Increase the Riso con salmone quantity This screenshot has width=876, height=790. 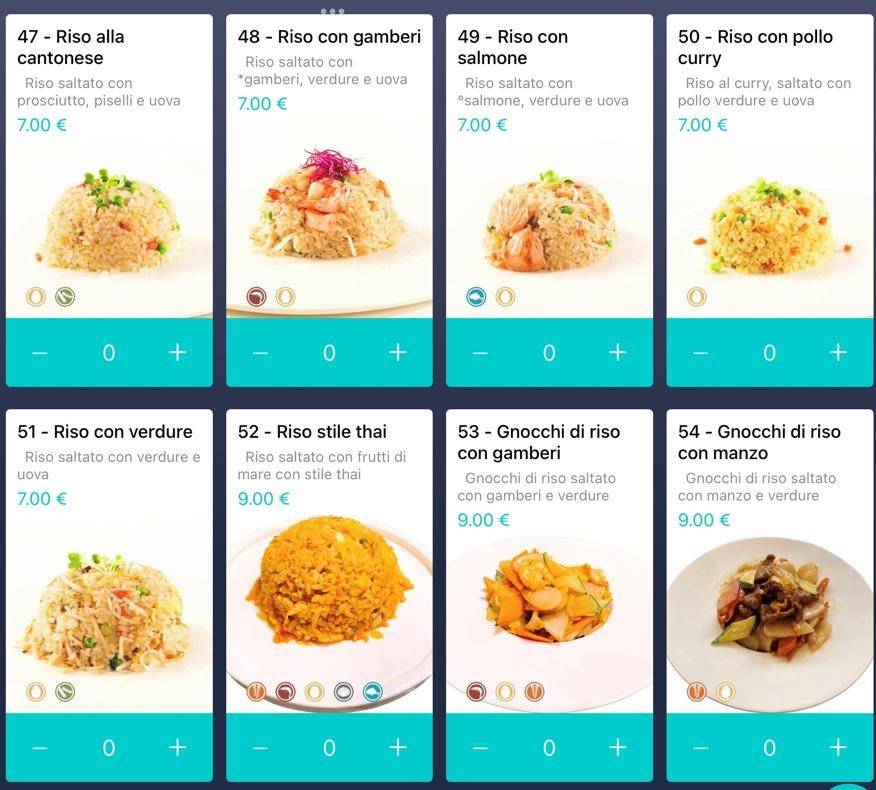(618, 352)
